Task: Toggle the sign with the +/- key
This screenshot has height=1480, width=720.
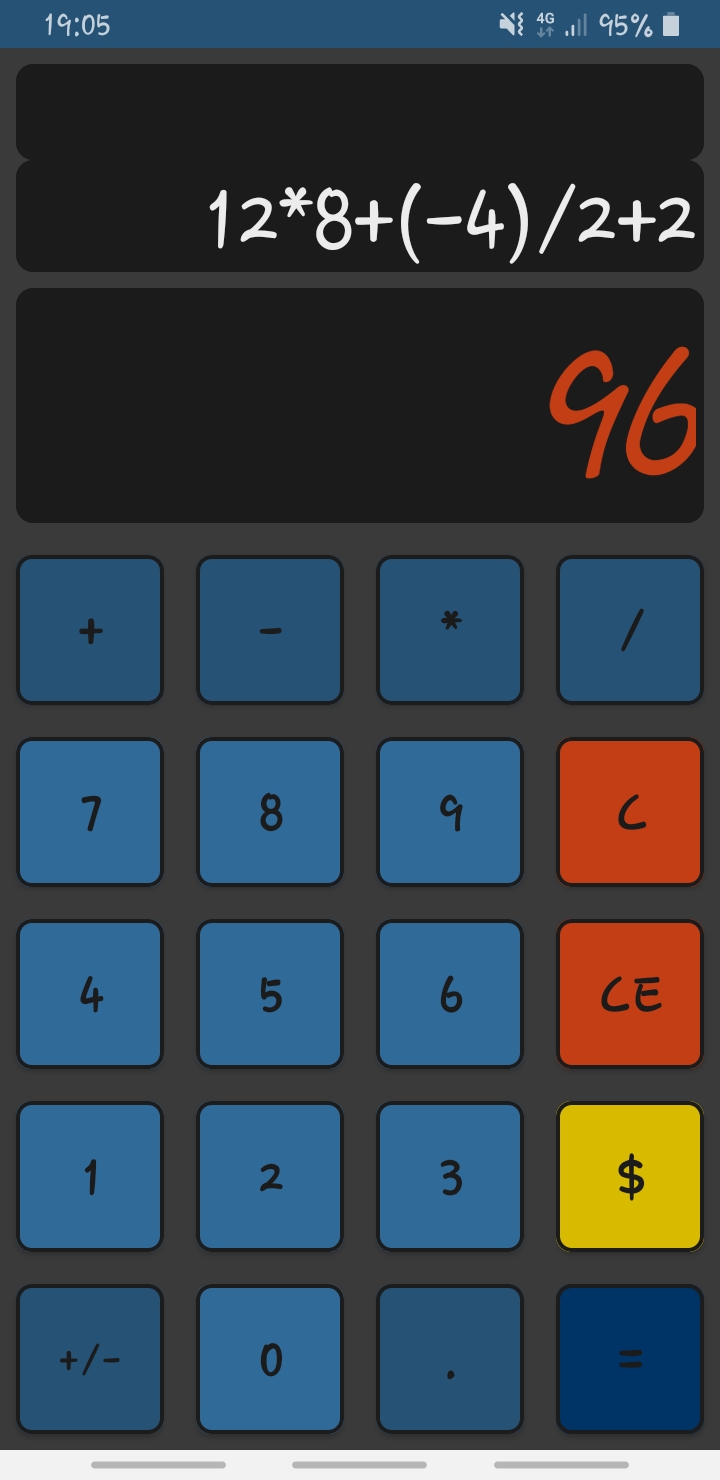Action: 90,1358
